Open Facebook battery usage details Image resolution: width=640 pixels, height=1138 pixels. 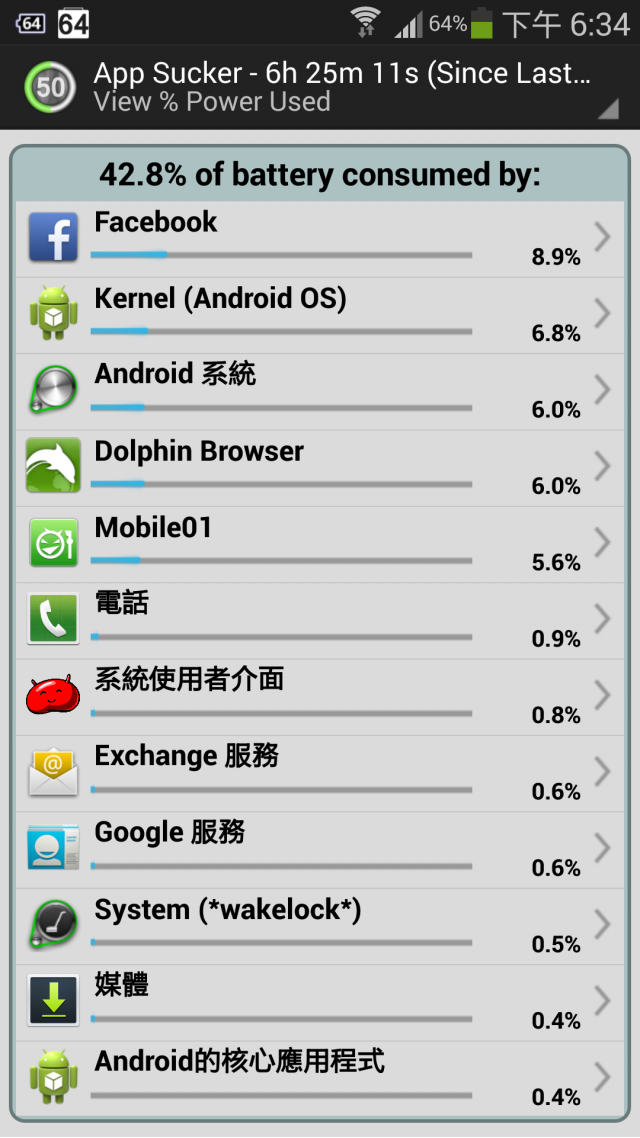coord(320,239)
